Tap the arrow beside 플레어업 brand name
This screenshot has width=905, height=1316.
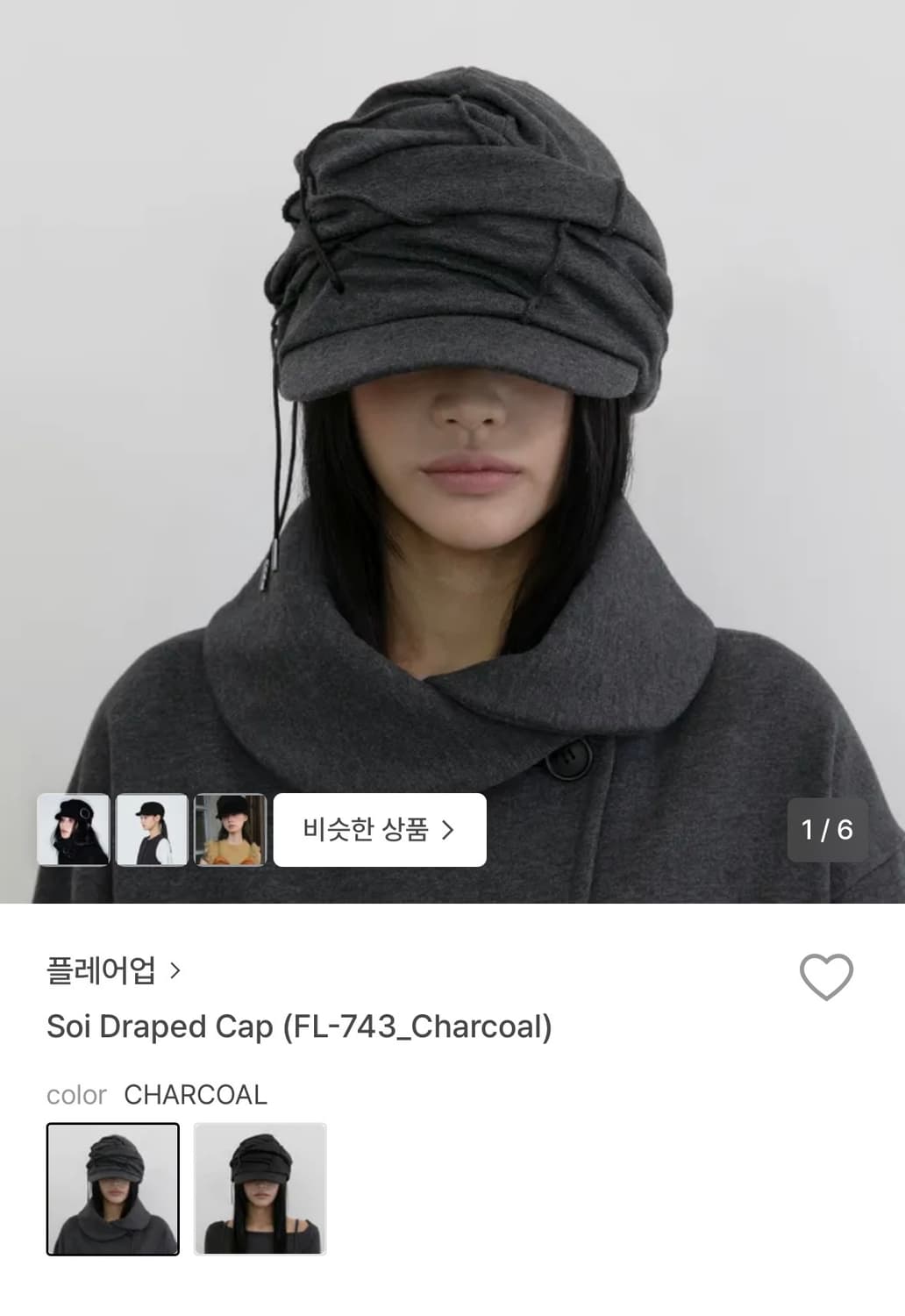pyautogui.click(x=174, y=969)
